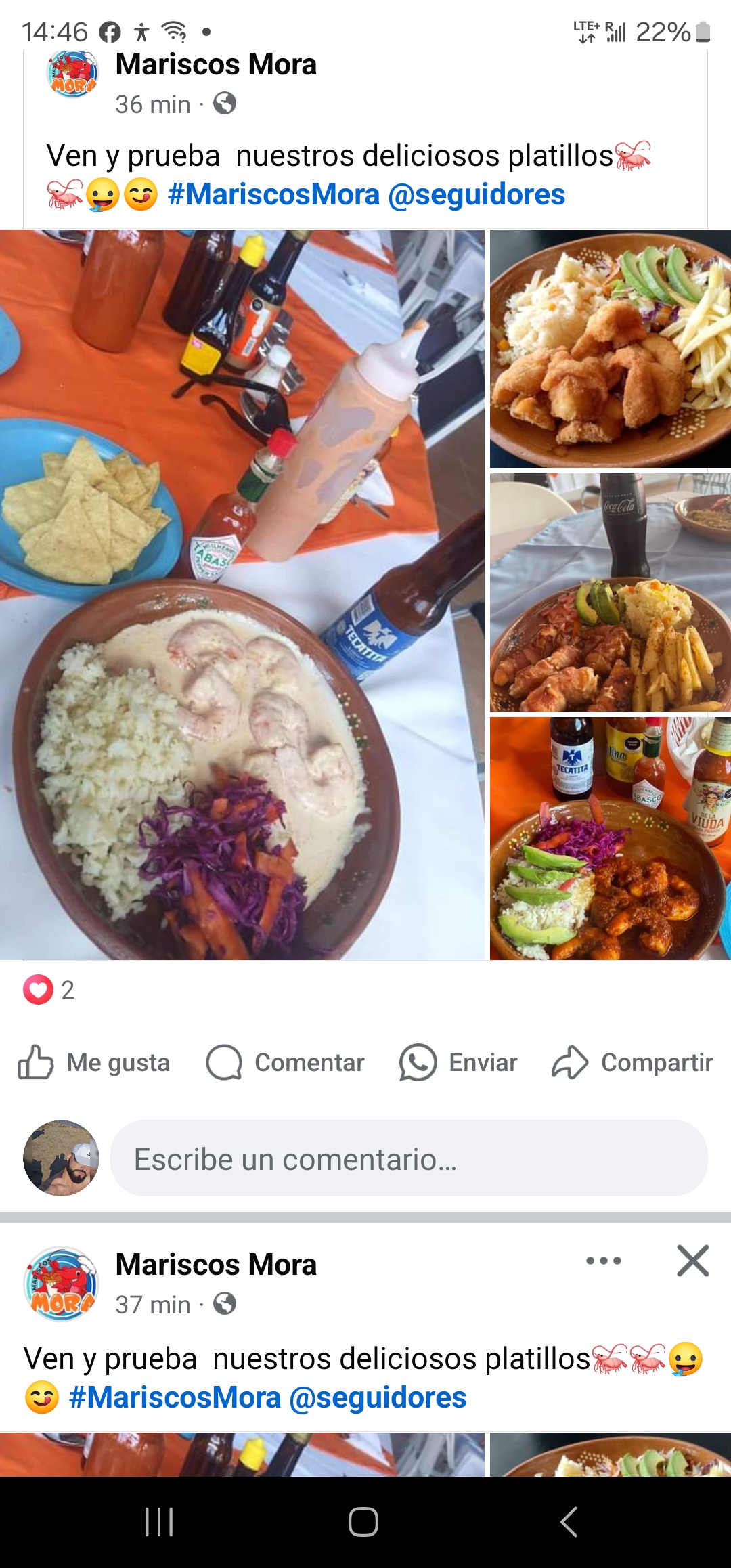Screen dimensions: 731x1568
Task: Tap the accessibility icon in the status bar
Action: pos(143,30)
